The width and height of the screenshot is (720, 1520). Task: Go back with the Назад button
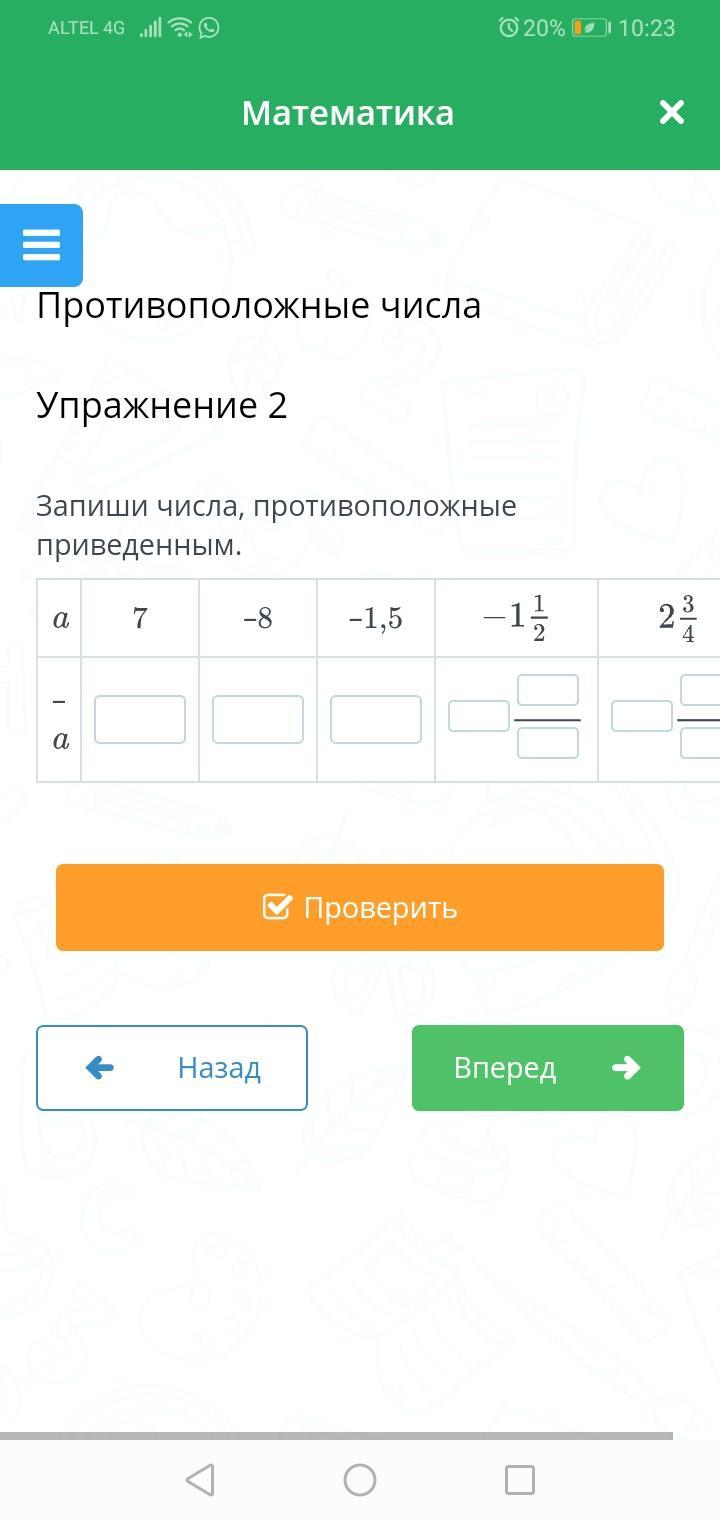click(x=172, y=1068)
